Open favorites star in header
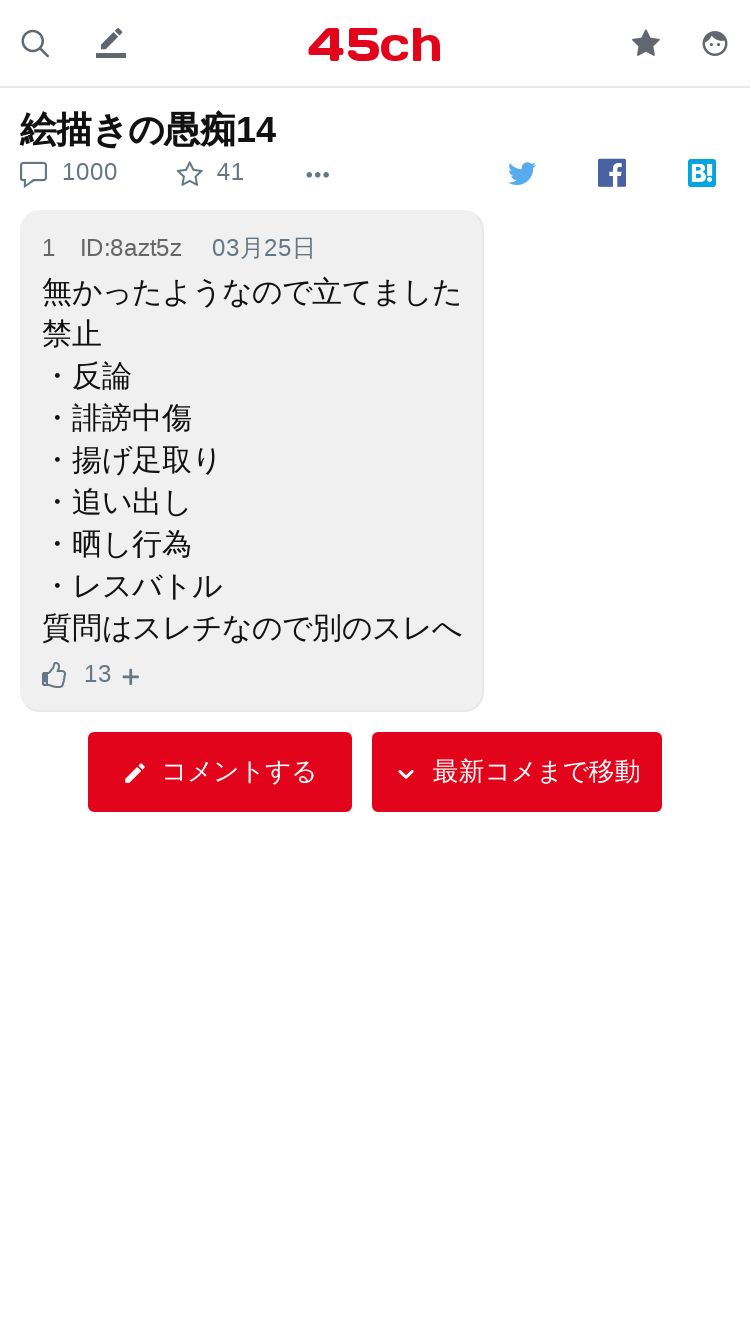Image resolution: width=750 pixels, height=1334 pixels. 646,43
